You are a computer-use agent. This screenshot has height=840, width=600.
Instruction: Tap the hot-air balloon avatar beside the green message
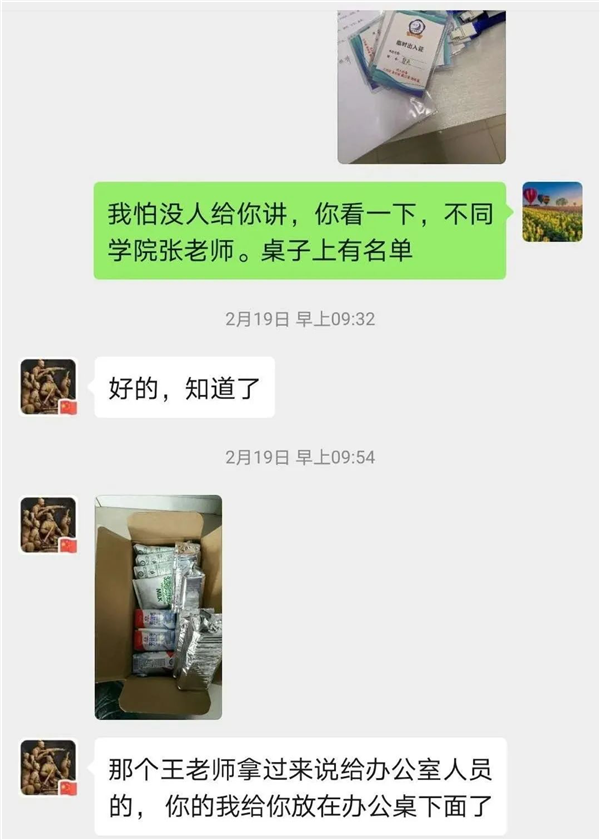(x=552, y=212)
